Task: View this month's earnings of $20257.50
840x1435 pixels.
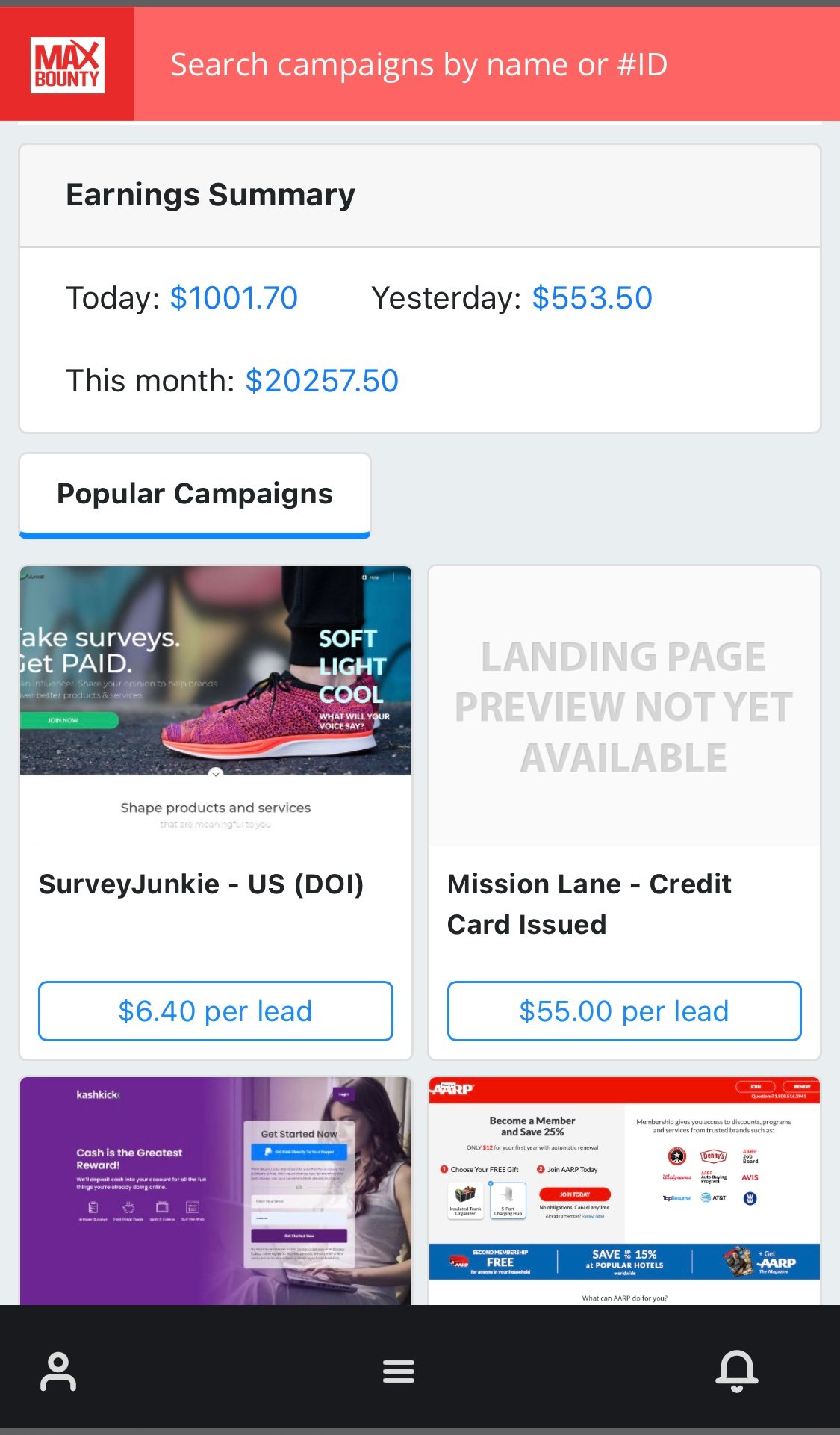Action: pyautogui.click(x=322, y=381)
